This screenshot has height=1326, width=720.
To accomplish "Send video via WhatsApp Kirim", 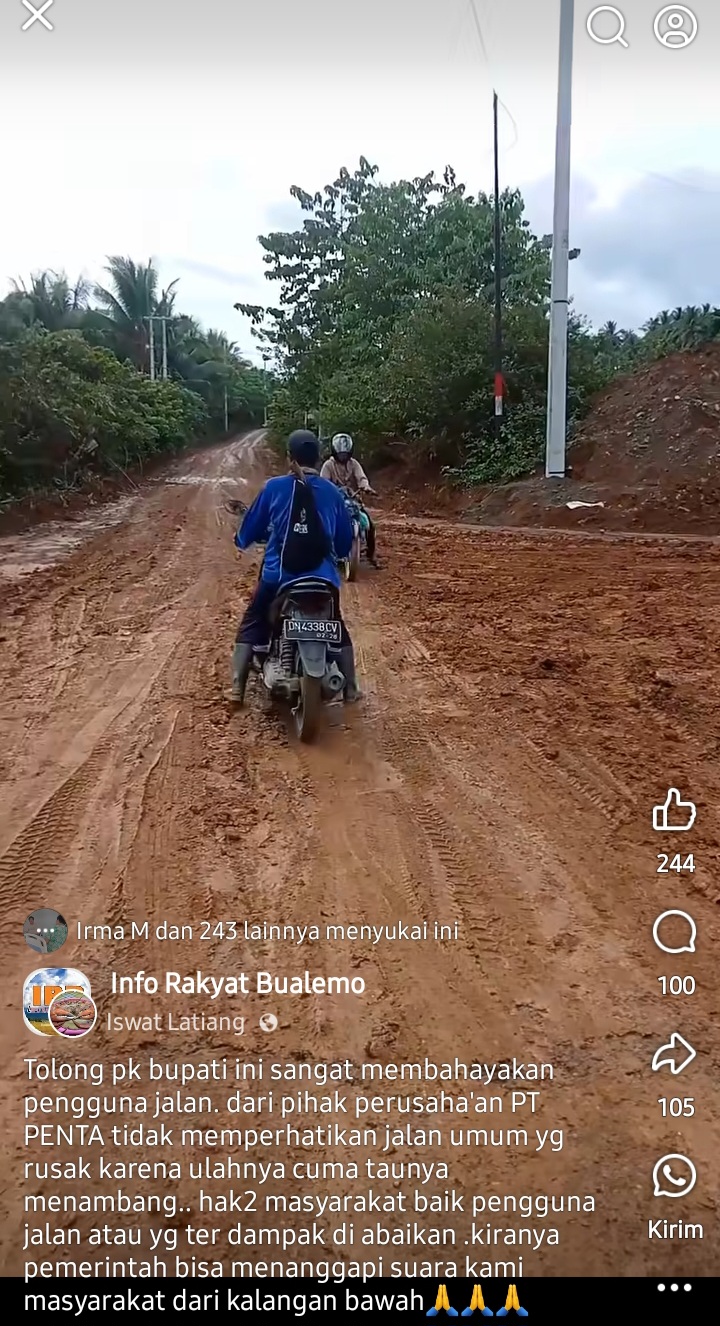I will click(674, 1177).
